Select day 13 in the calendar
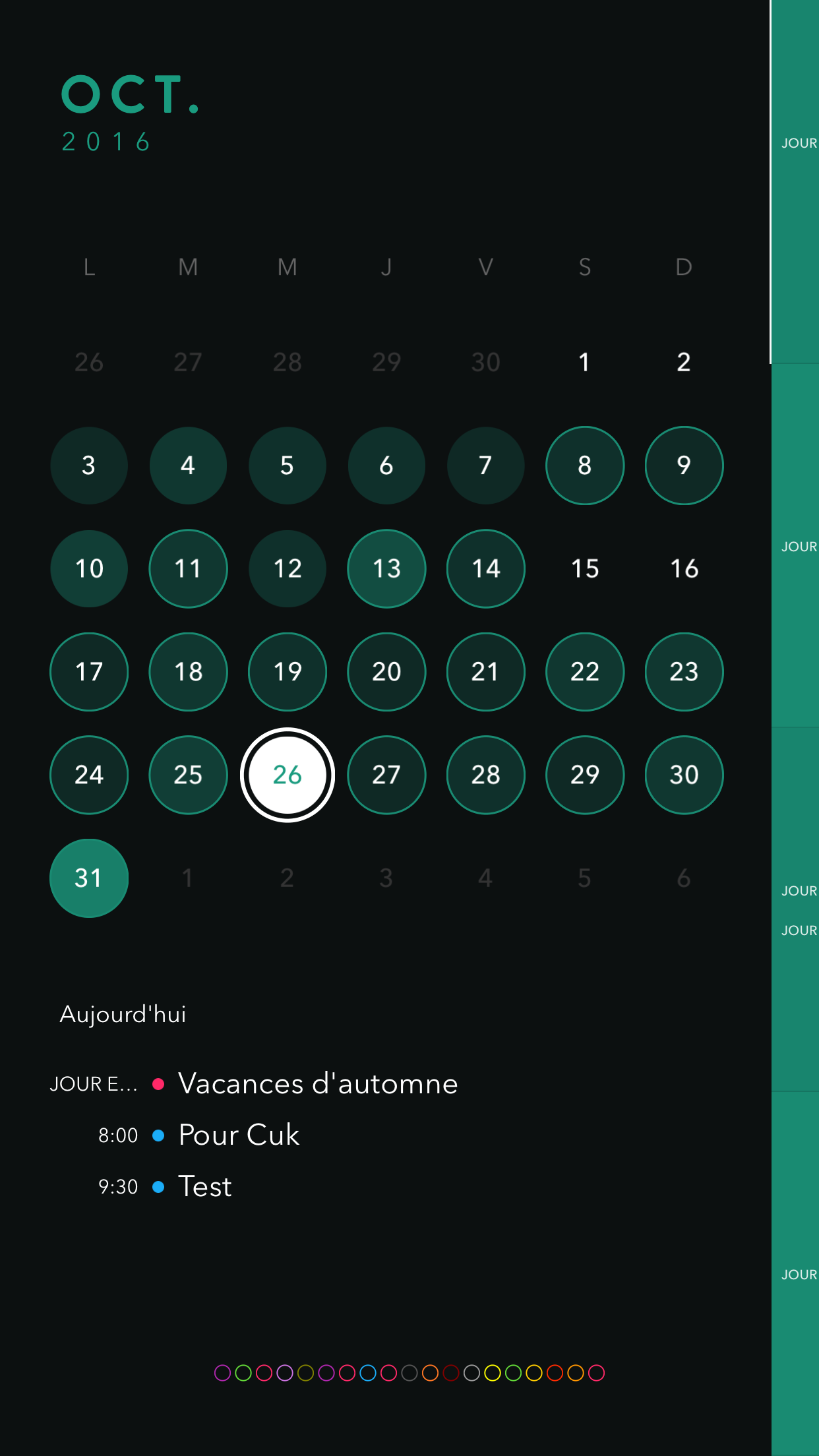 pyautogui.click(x=386, y=568)
